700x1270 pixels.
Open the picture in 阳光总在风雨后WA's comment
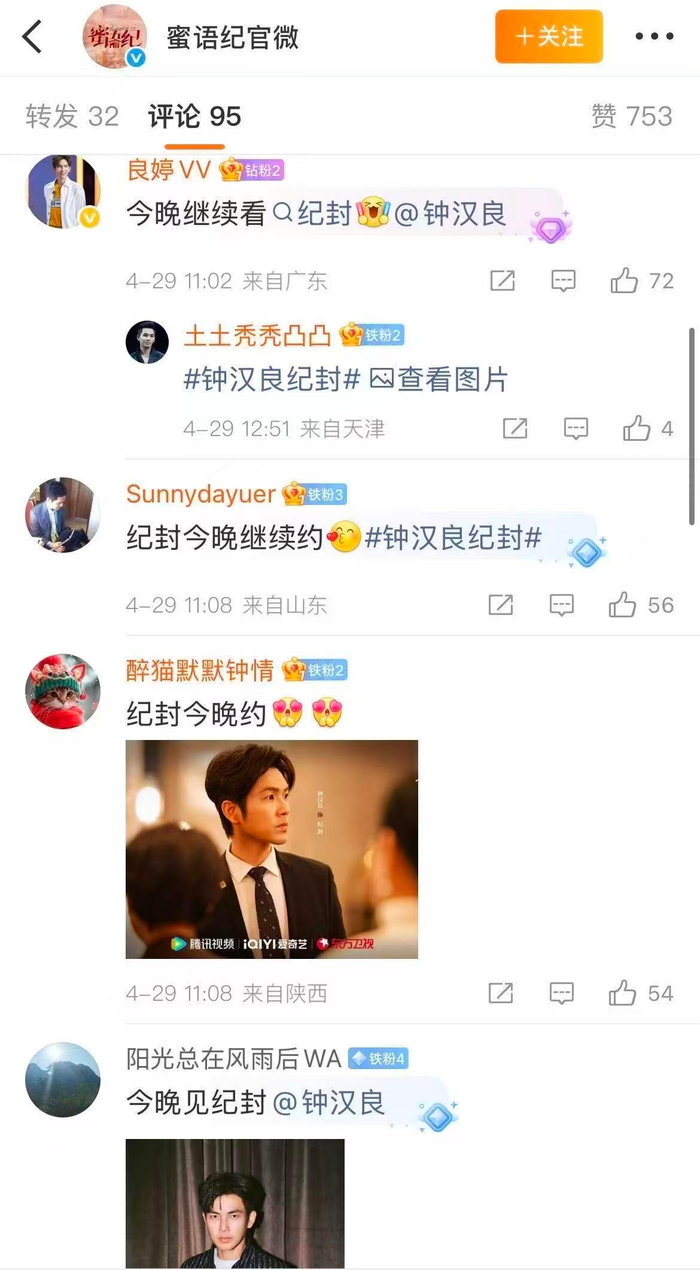coord(234,1203)
